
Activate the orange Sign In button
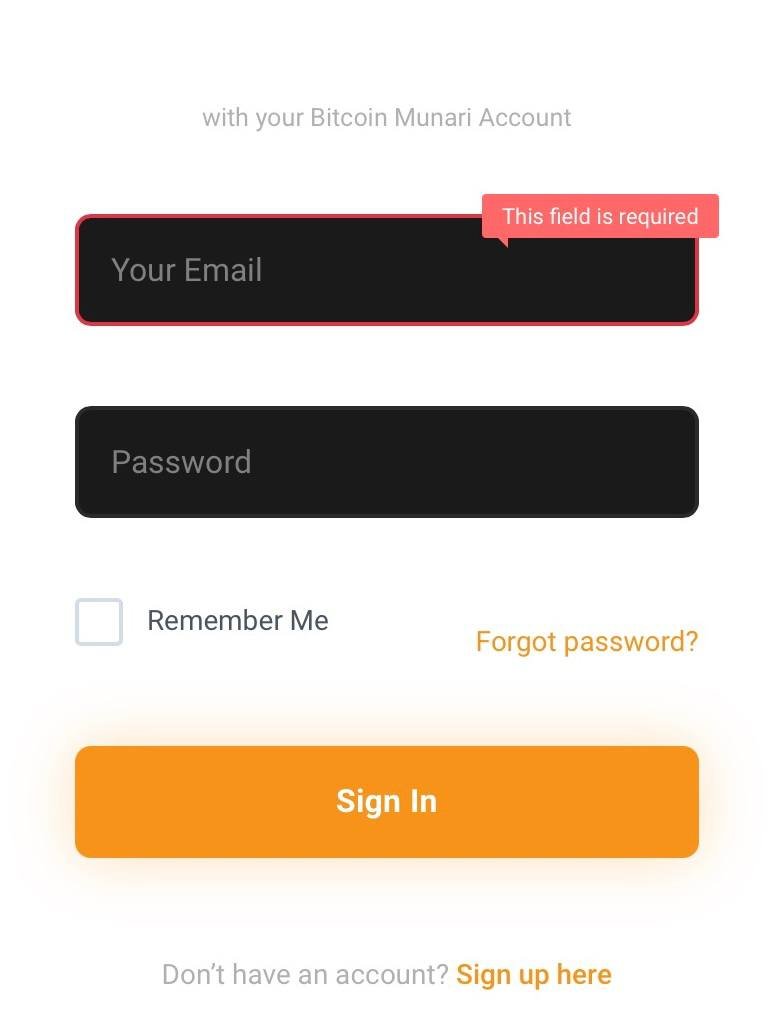click(x=387, y=800)
